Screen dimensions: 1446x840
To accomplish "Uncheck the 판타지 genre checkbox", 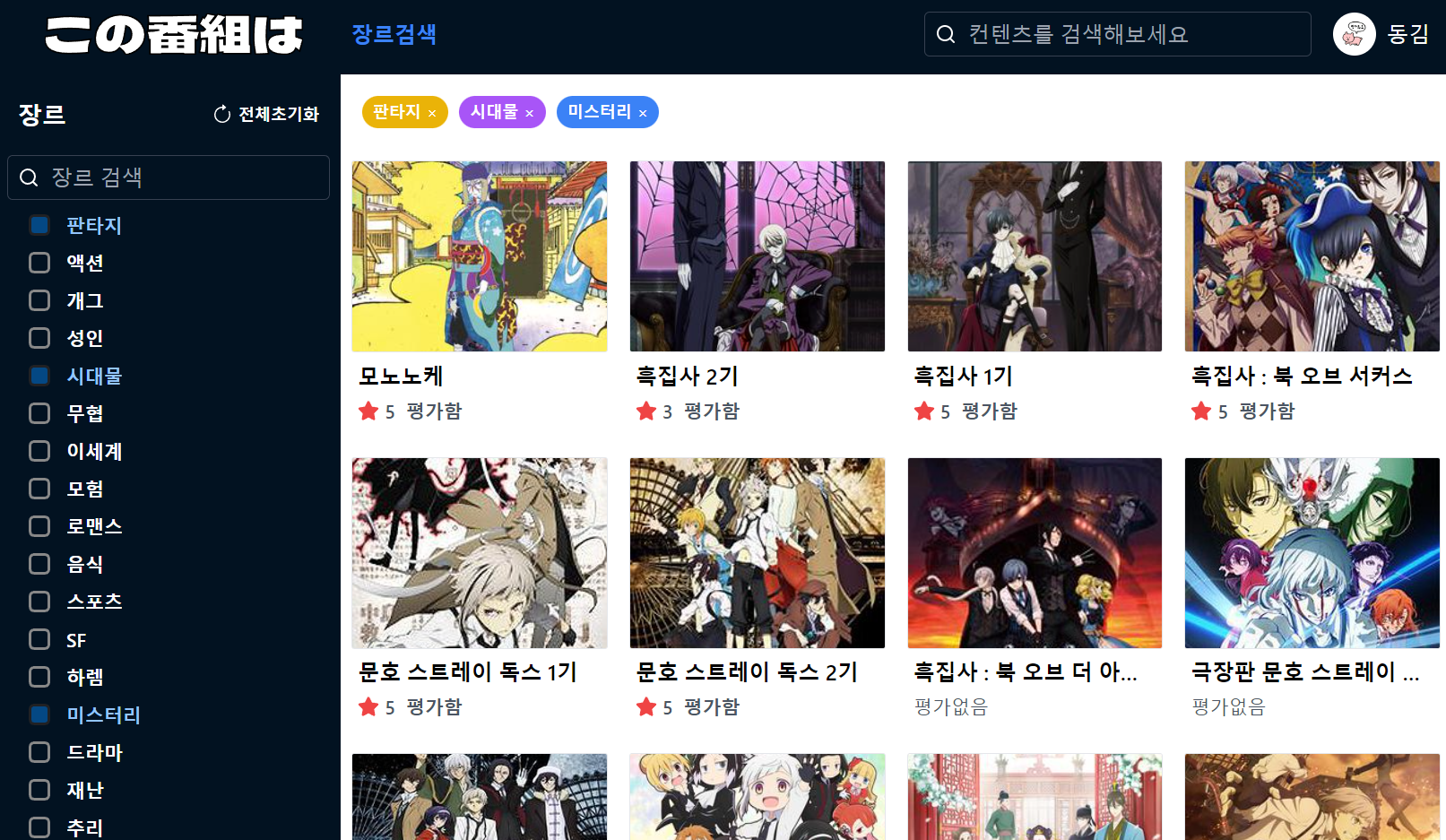I will 39,225.
